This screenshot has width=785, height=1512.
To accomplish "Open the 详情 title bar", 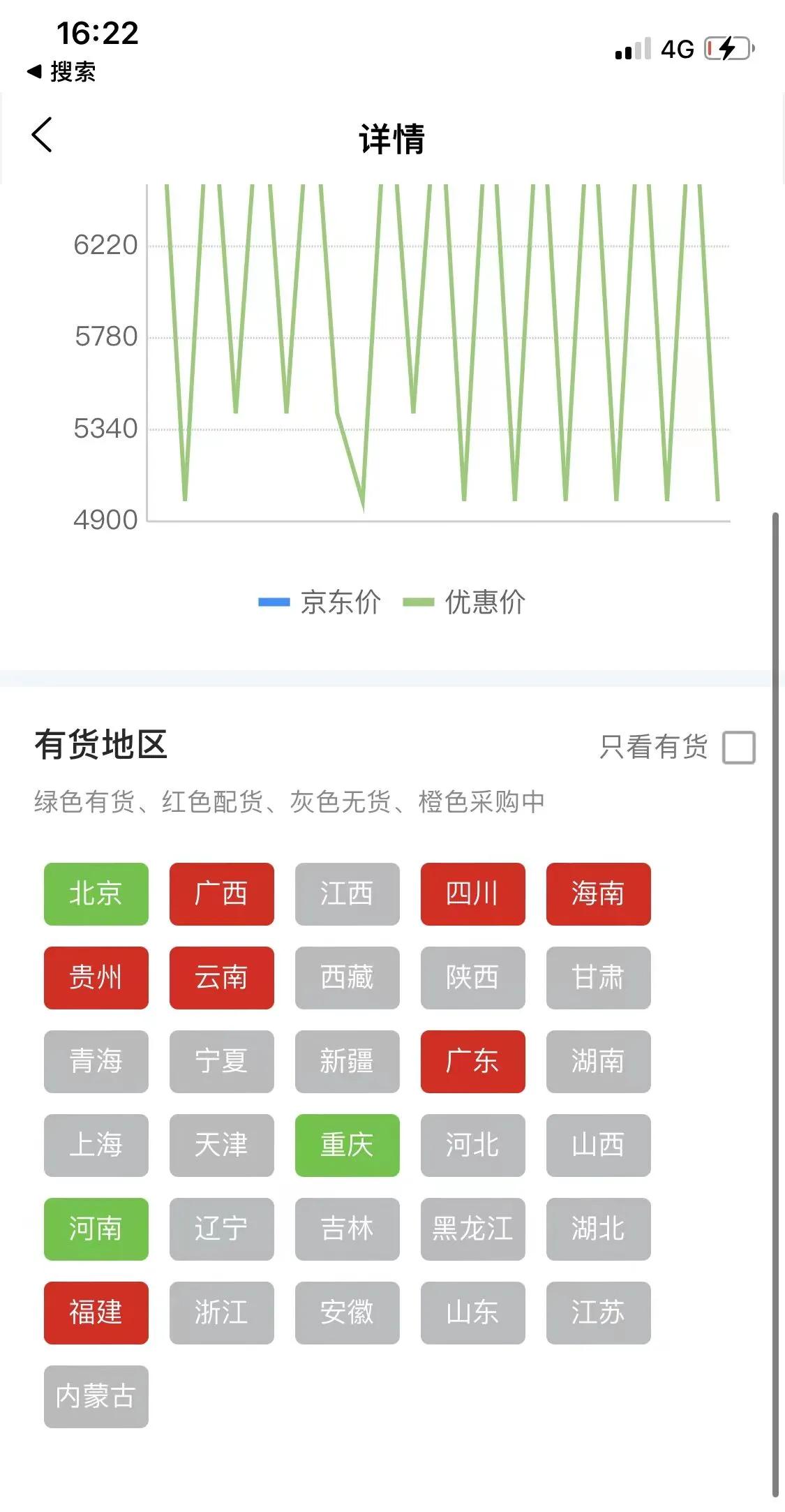I will tap(392, 138).
